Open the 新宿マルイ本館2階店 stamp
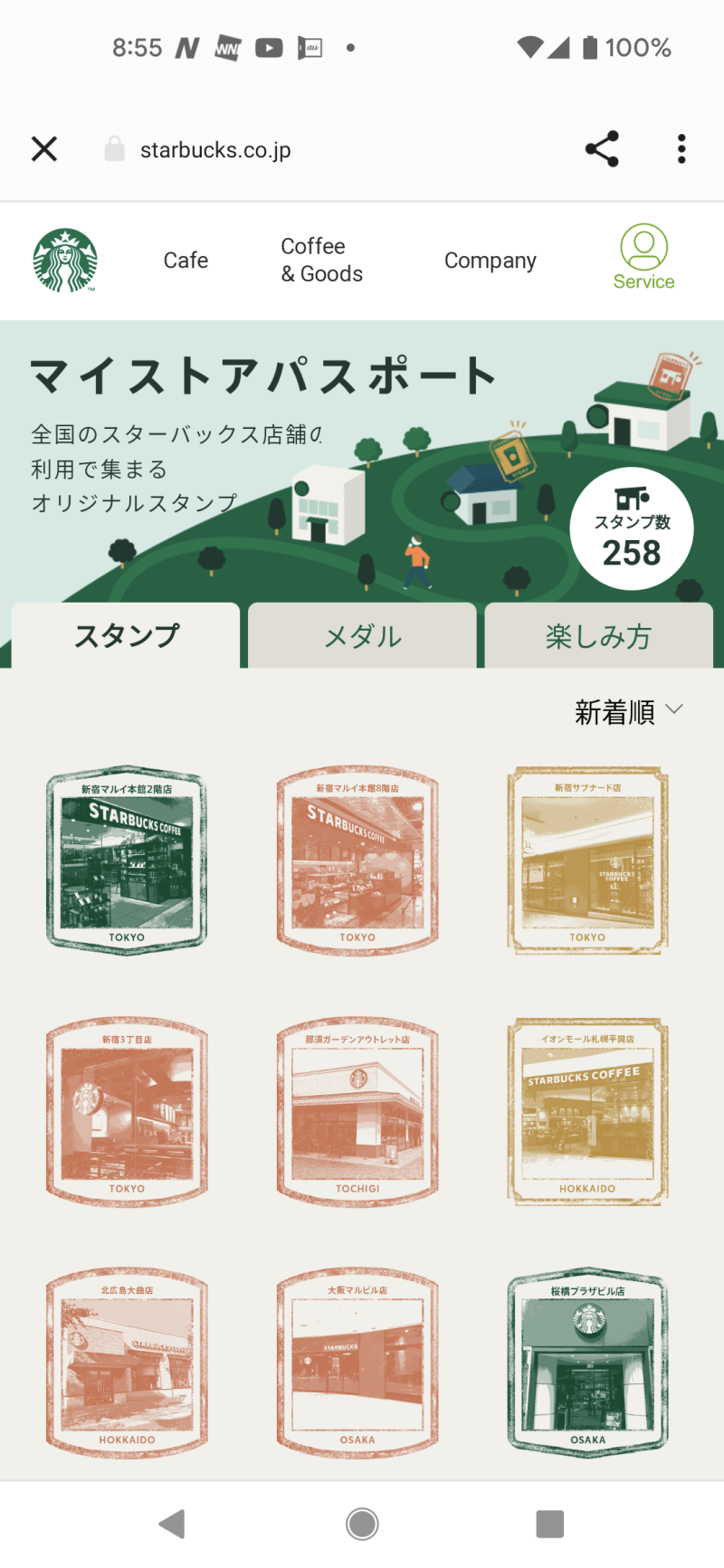Viewport: 724px width, 1568px height. pos(127,860)
